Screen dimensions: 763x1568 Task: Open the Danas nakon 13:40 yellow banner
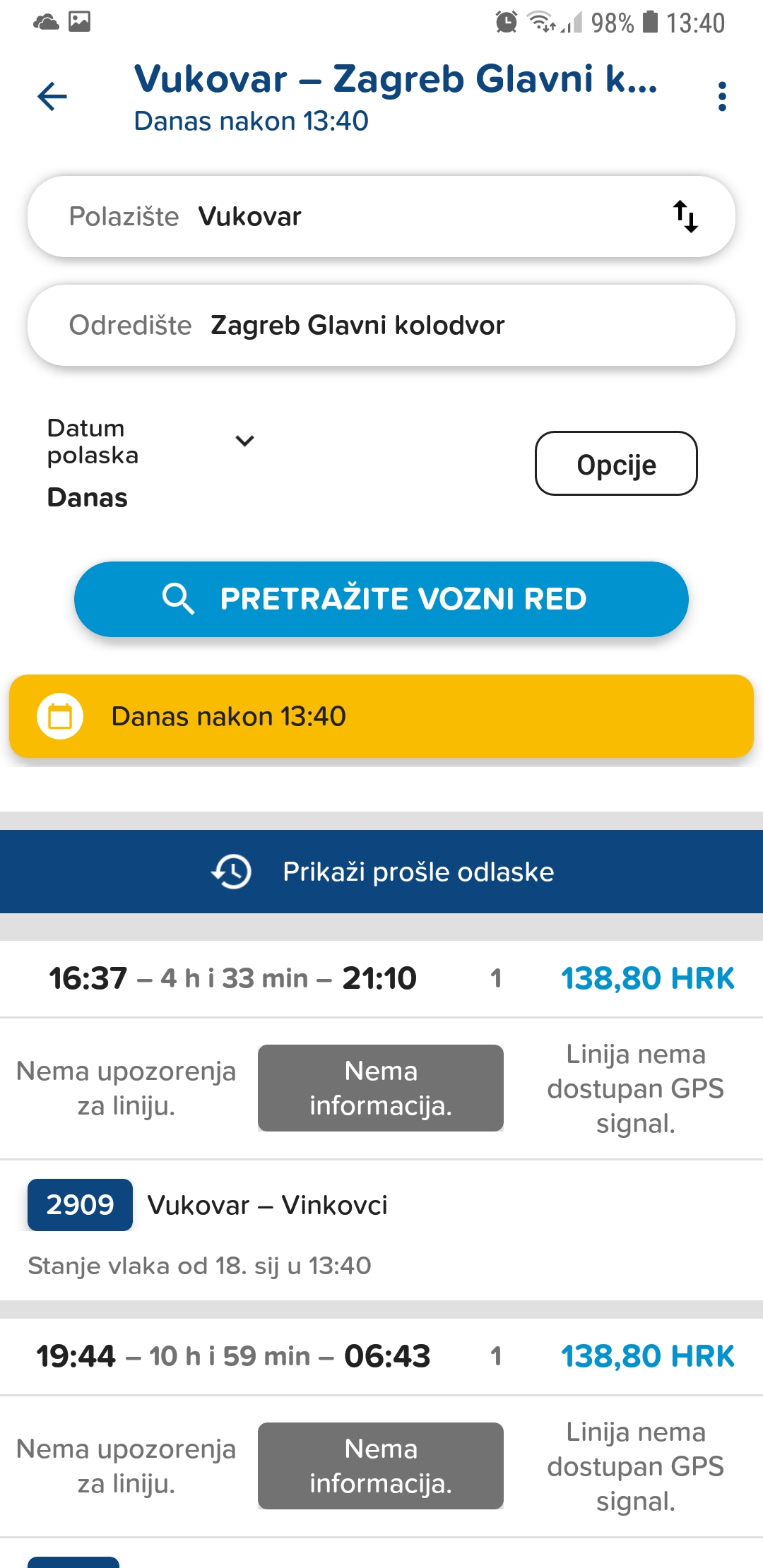(x=381, y=716)
